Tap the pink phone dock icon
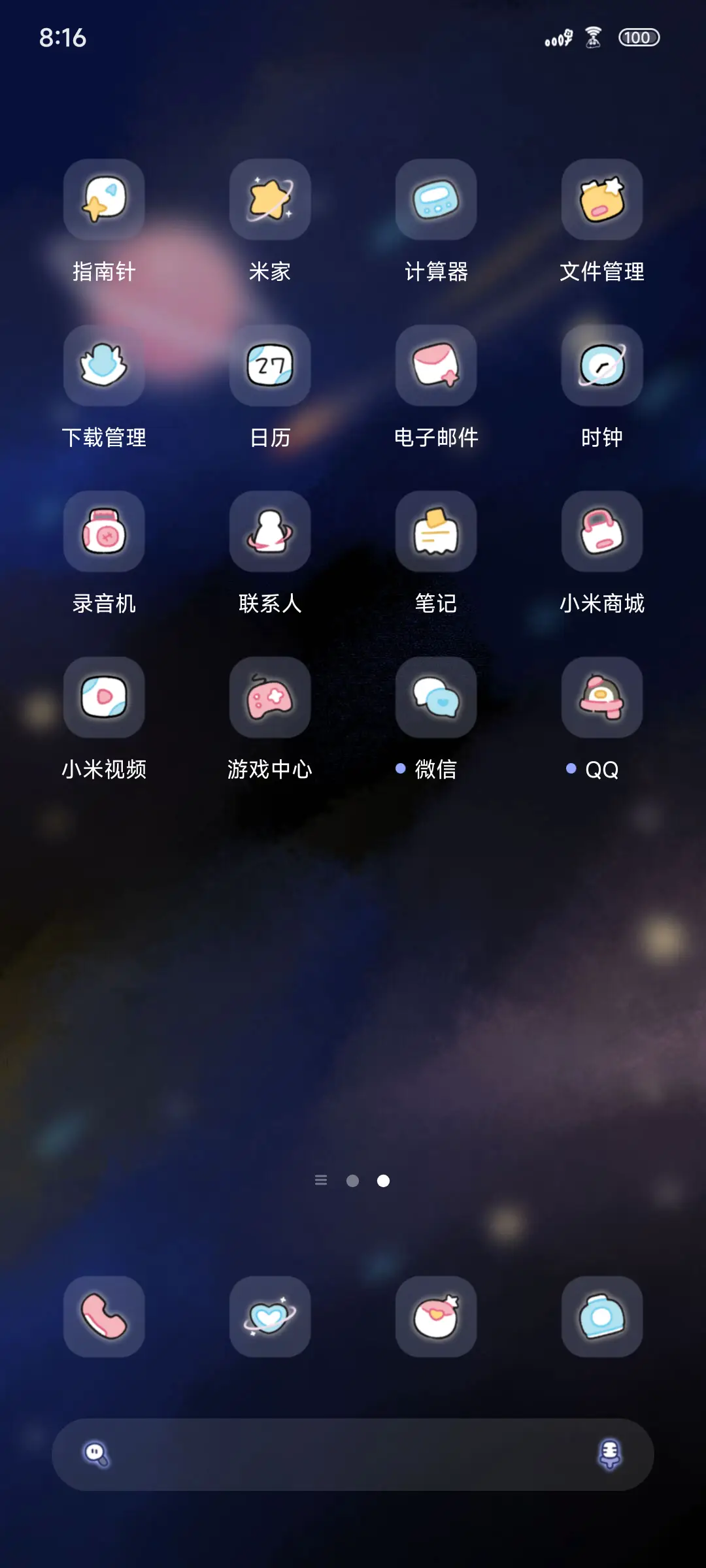Viewport: 706px width, 1568px height. click(x=105, y=1317)
